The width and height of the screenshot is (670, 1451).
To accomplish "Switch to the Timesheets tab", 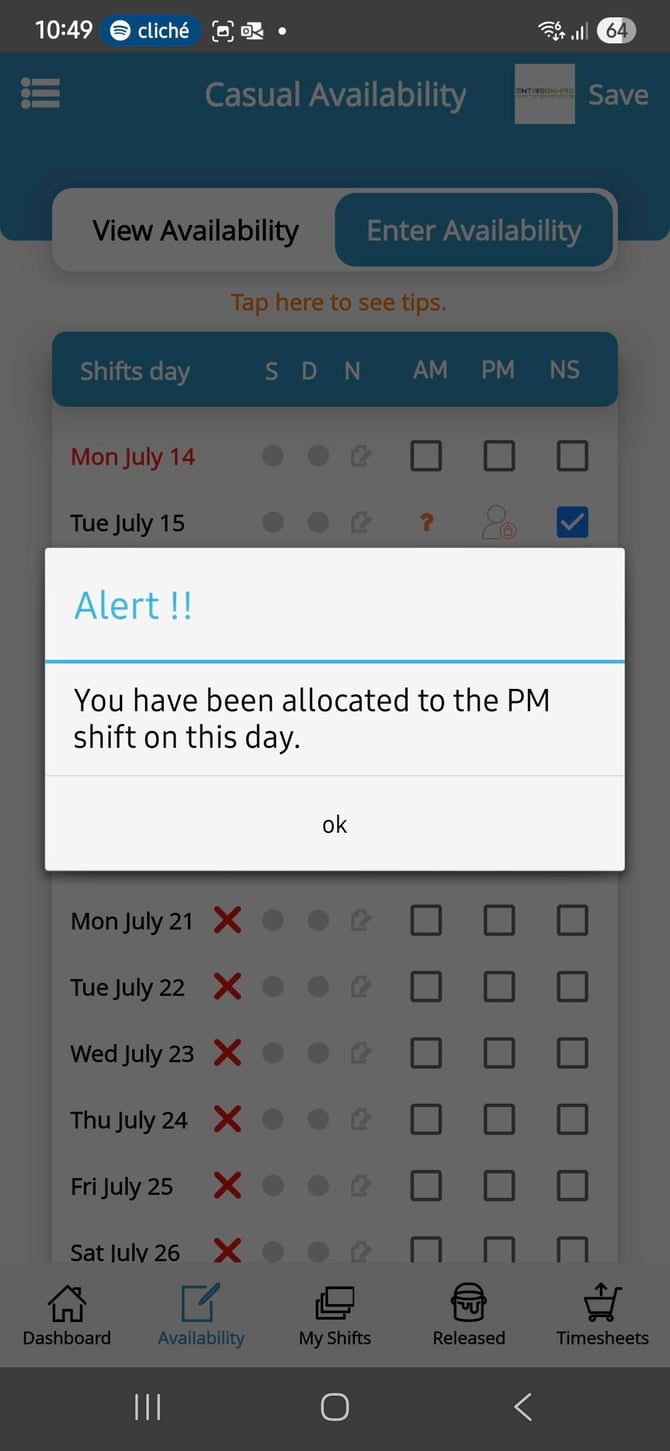I will point(602,1316).
